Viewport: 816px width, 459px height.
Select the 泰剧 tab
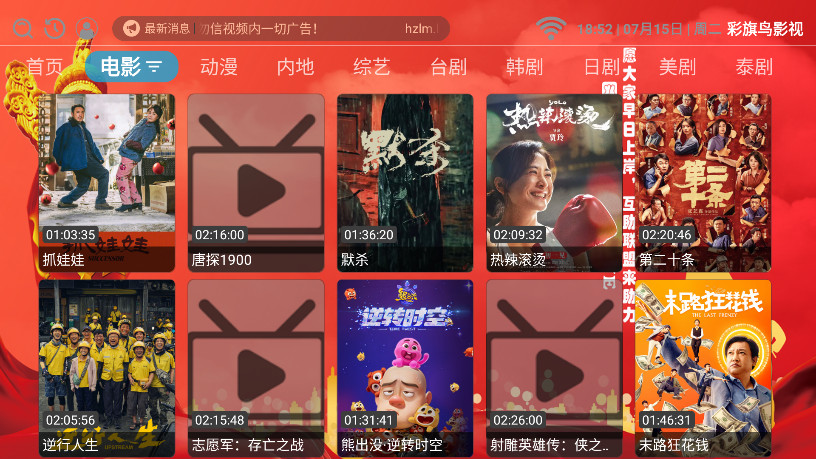coord(754,67)
